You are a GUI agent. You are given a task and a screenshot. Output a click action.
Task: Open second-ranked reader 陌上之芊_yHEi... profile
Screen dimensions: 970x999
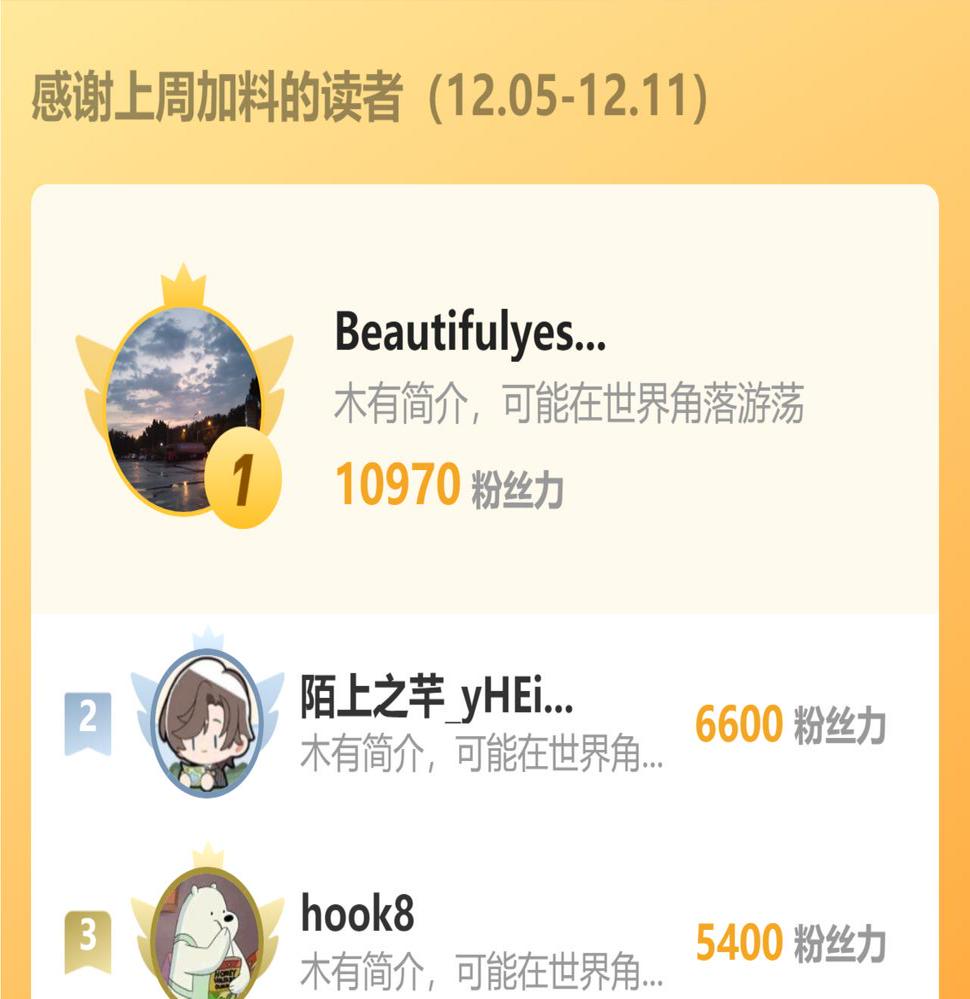coord(436,698)
